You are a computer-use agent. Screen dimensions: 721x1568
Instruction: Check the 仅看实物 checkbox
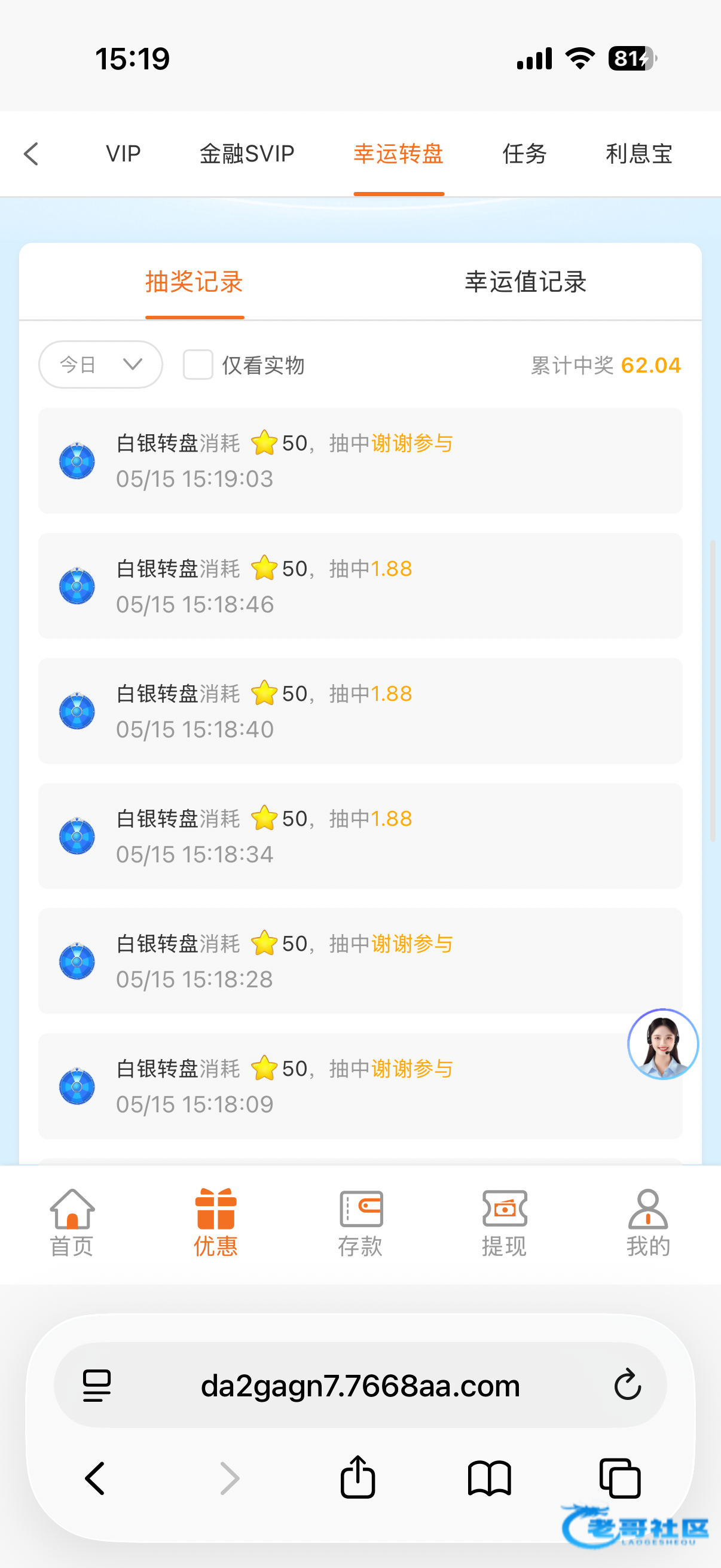point(198,365)
